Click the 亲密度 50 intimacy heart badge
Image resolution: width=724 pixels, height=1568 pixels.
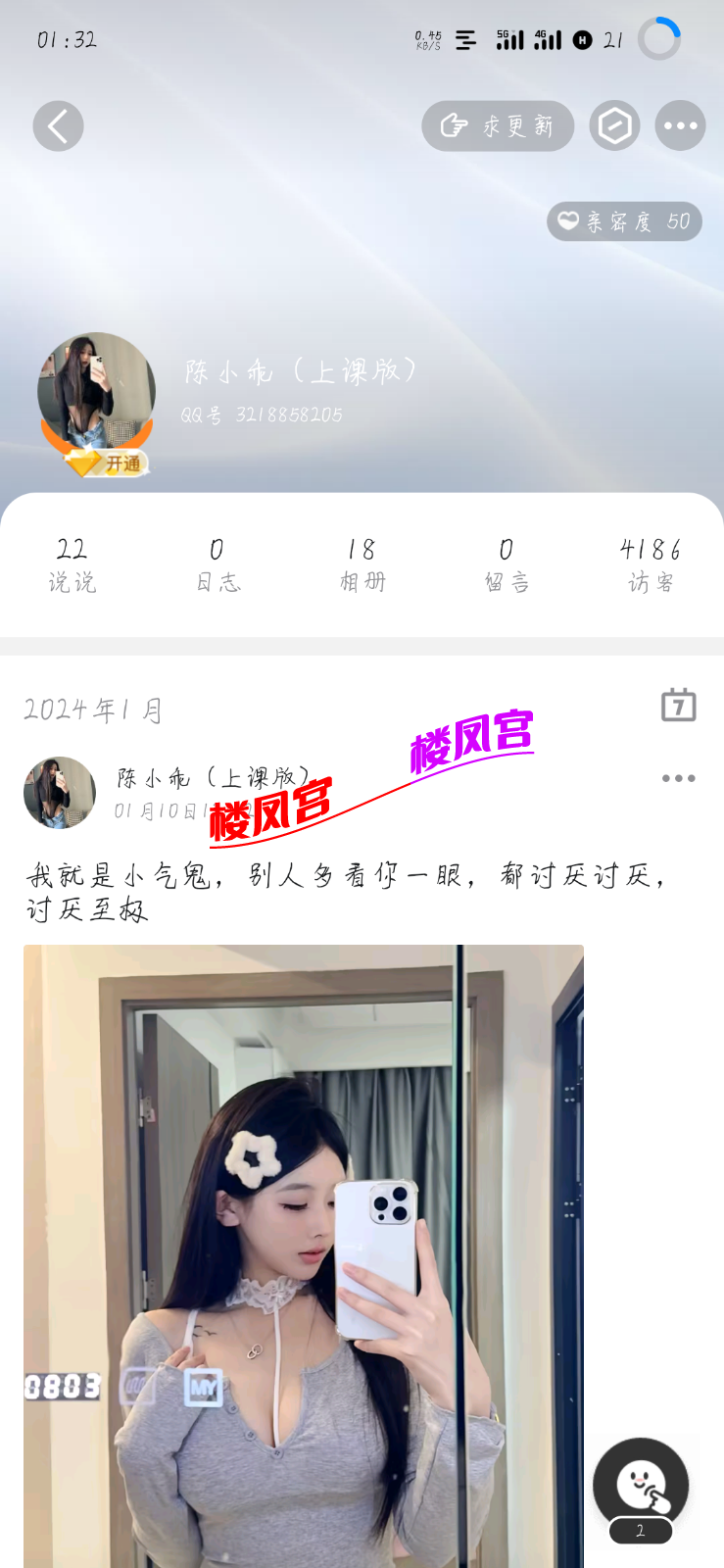[623, 221]
